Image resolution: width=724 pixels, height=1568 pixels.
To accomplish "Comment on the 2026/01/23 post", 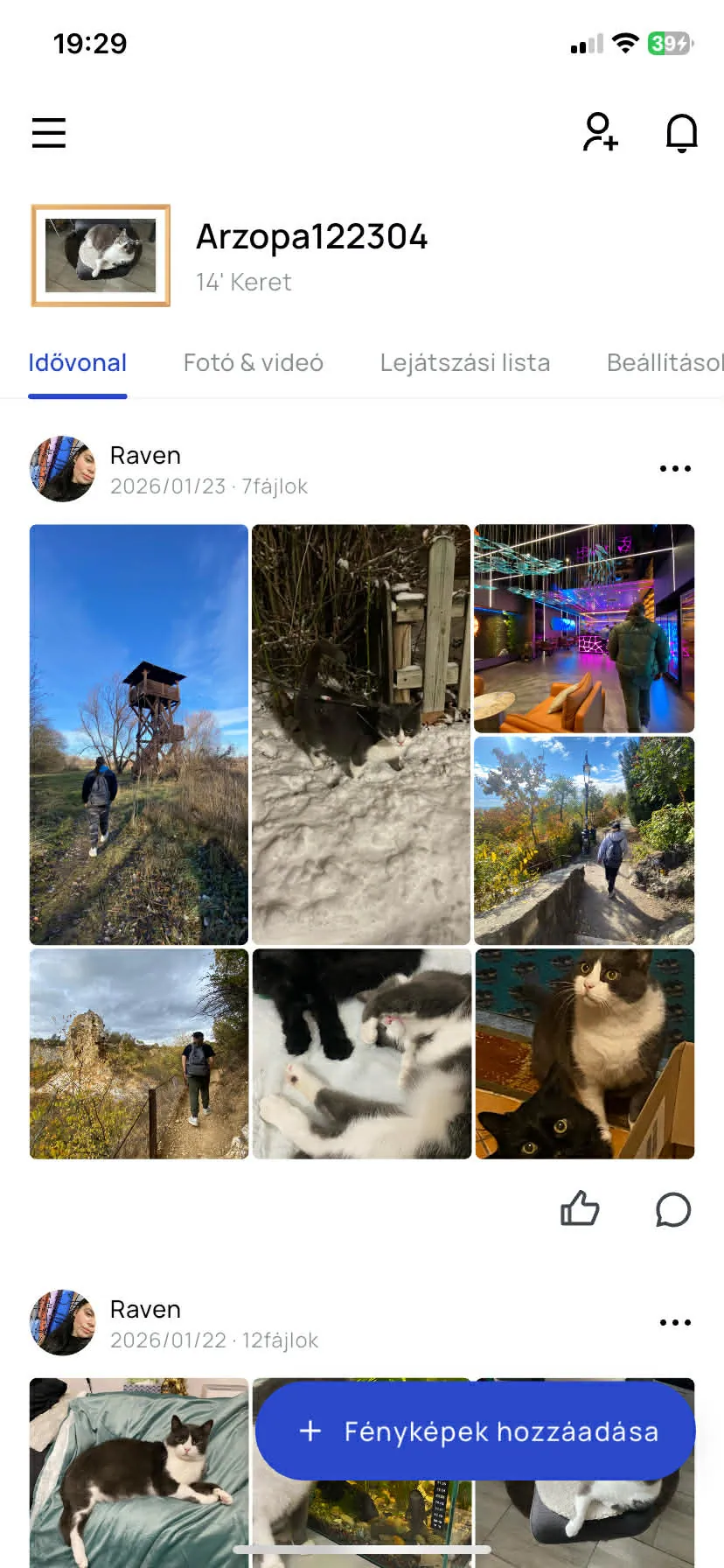I will pos(672,1209).
